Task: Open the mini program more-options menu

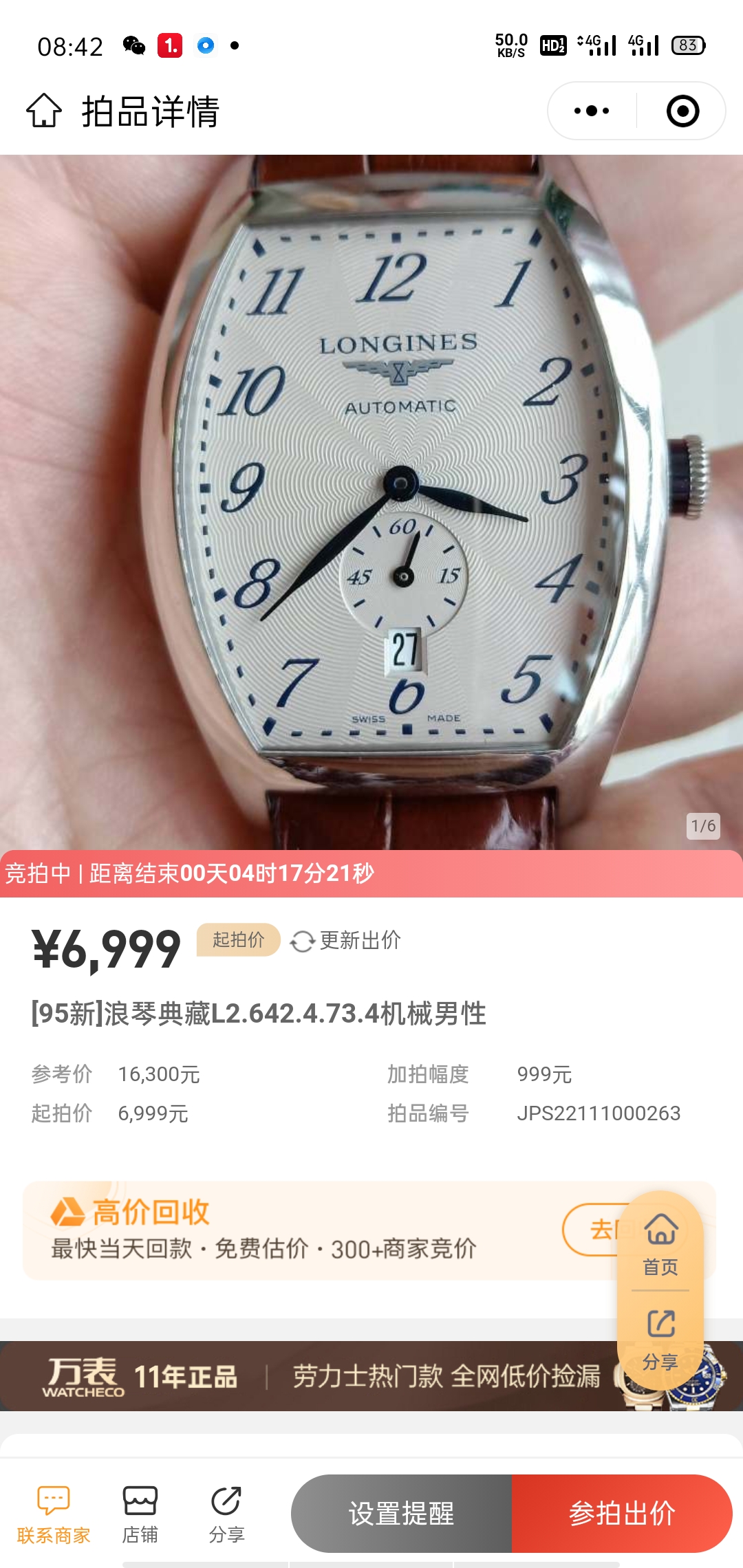Action: click(x=592, y=111)
